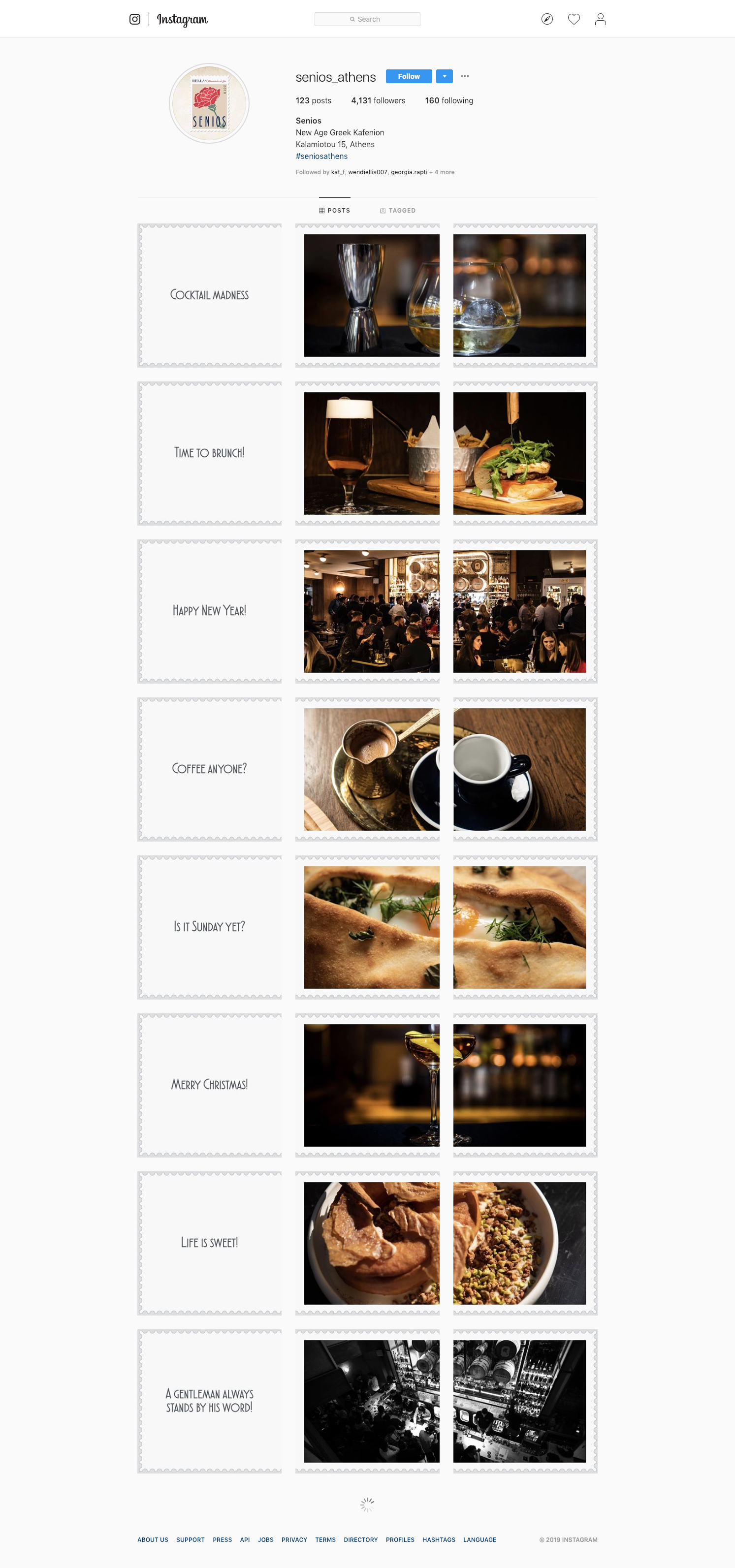Open the Language footer menu
Screen dimensions: 735x1568
pos(479,1539)
